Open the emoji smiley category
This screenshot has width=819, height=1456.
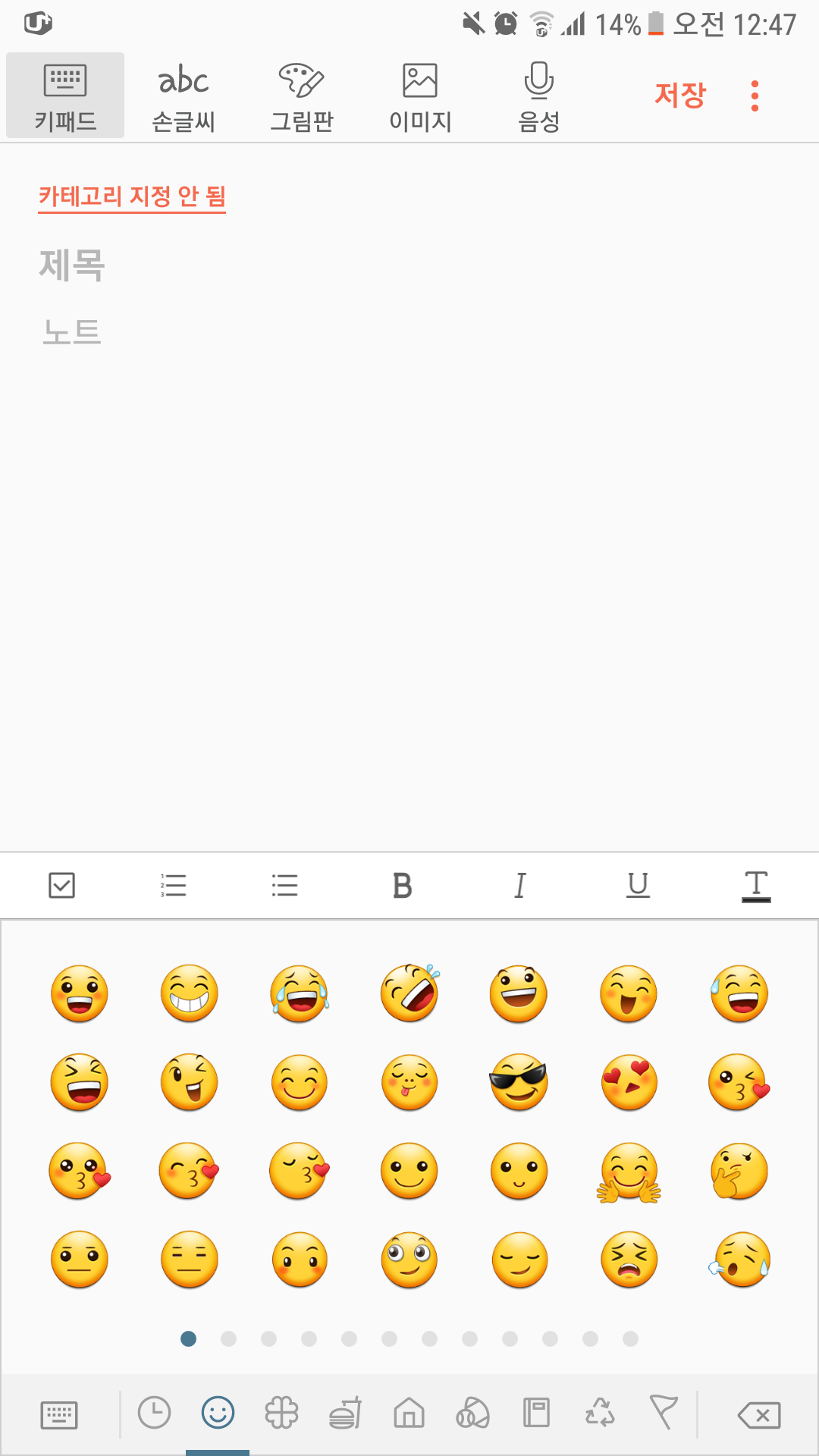[217, 1414]
